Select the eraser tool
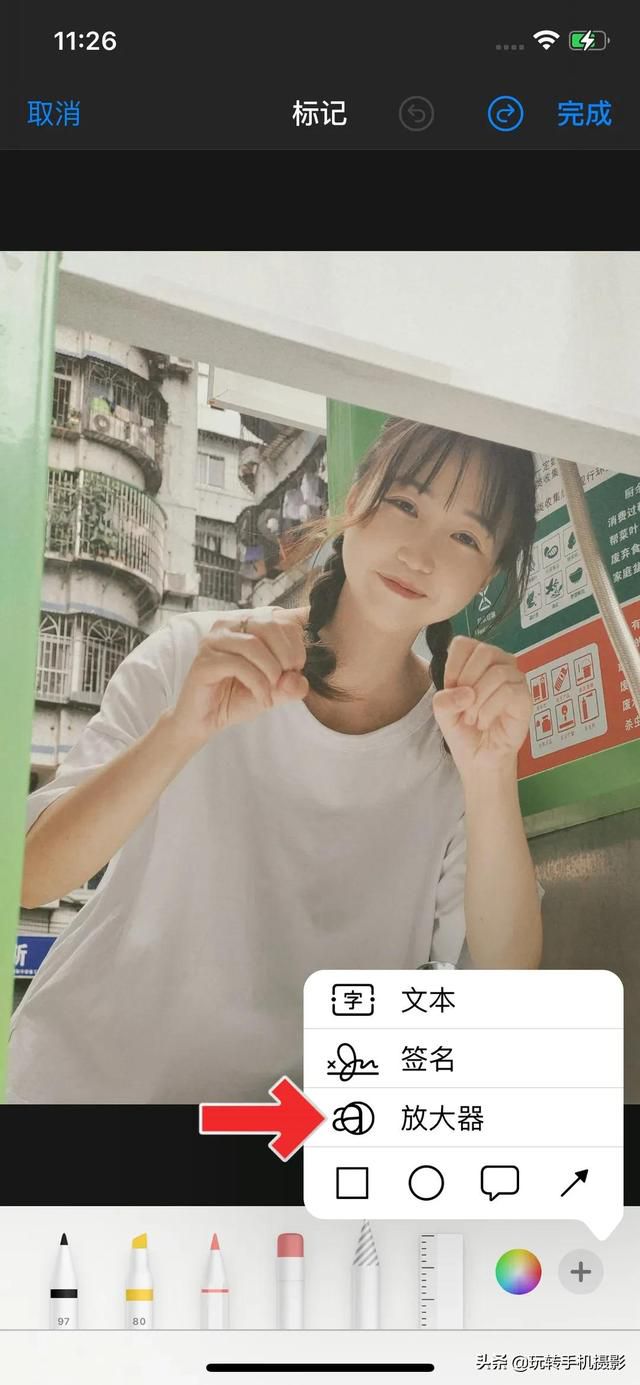The width and height of the screenshot is (640, 1385). [290, 1281]
